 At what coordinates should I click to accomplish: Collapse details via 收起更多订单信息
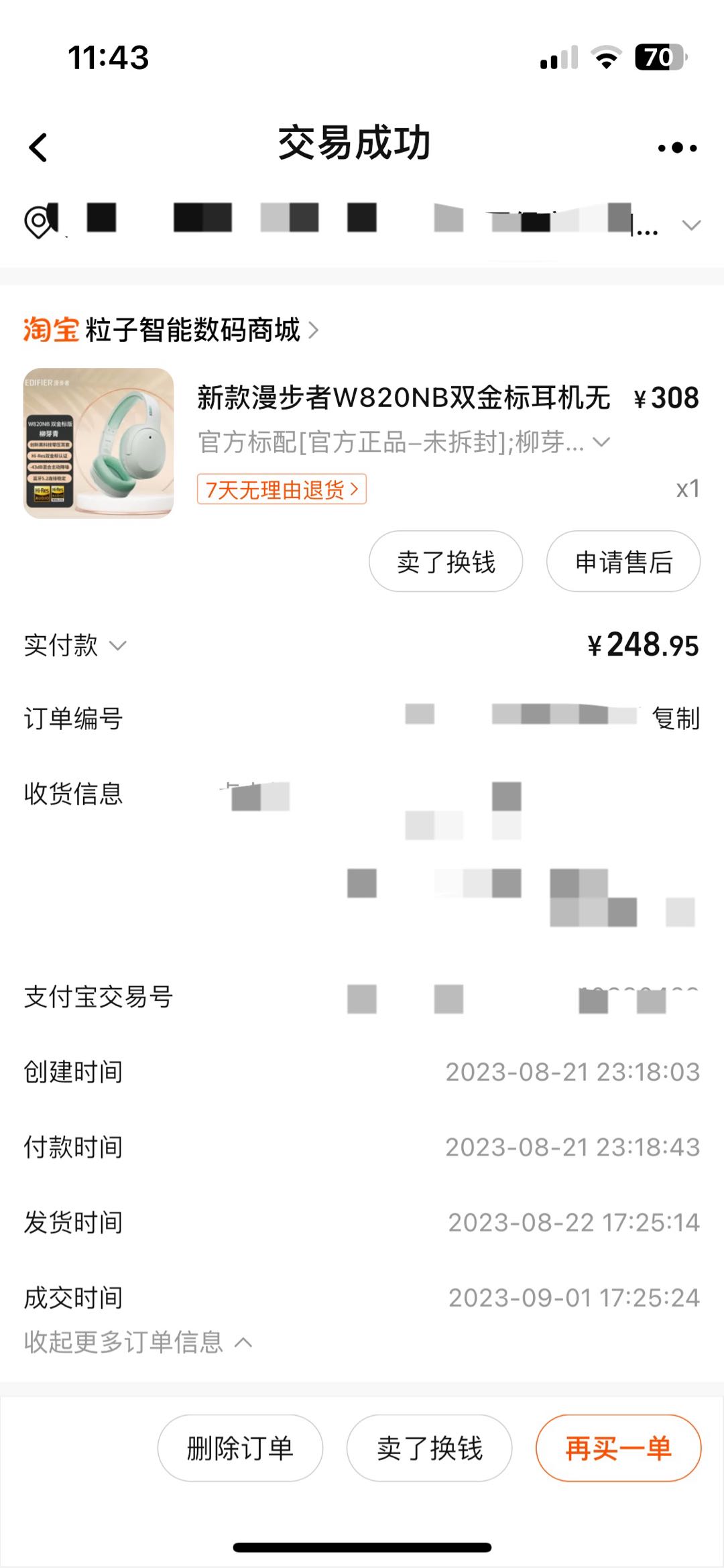coord(137,1342)
